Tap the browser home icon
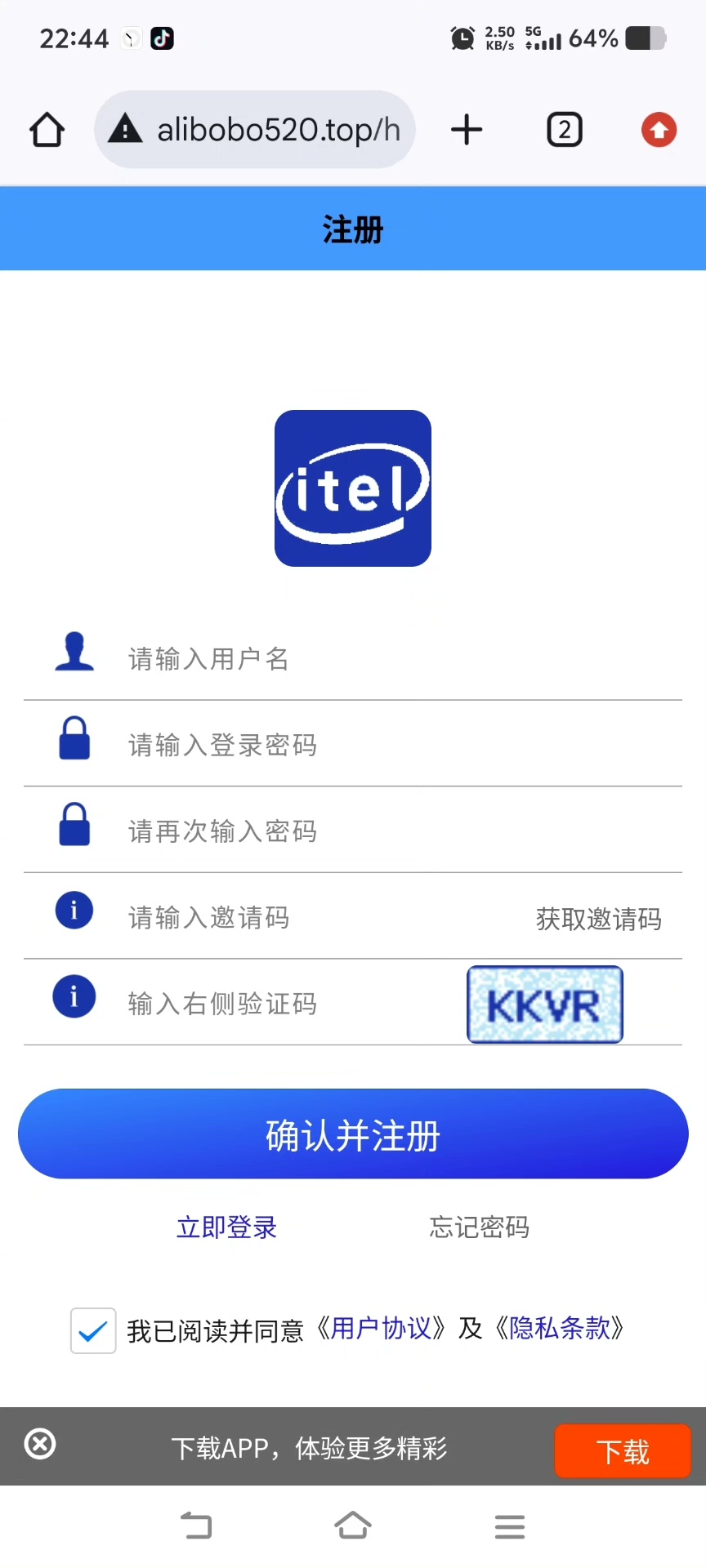Image resolution: width=706 pixels, height=1568 pixels. pos(47,130)
